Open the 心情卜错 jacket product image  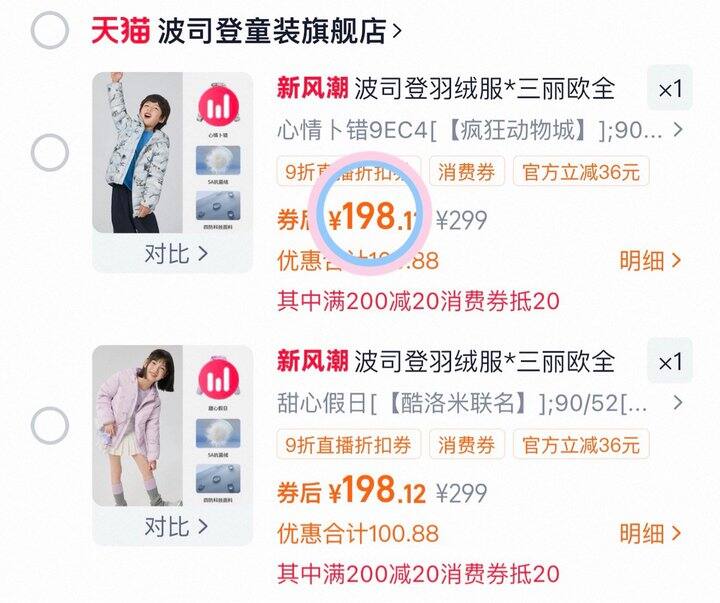172,152
